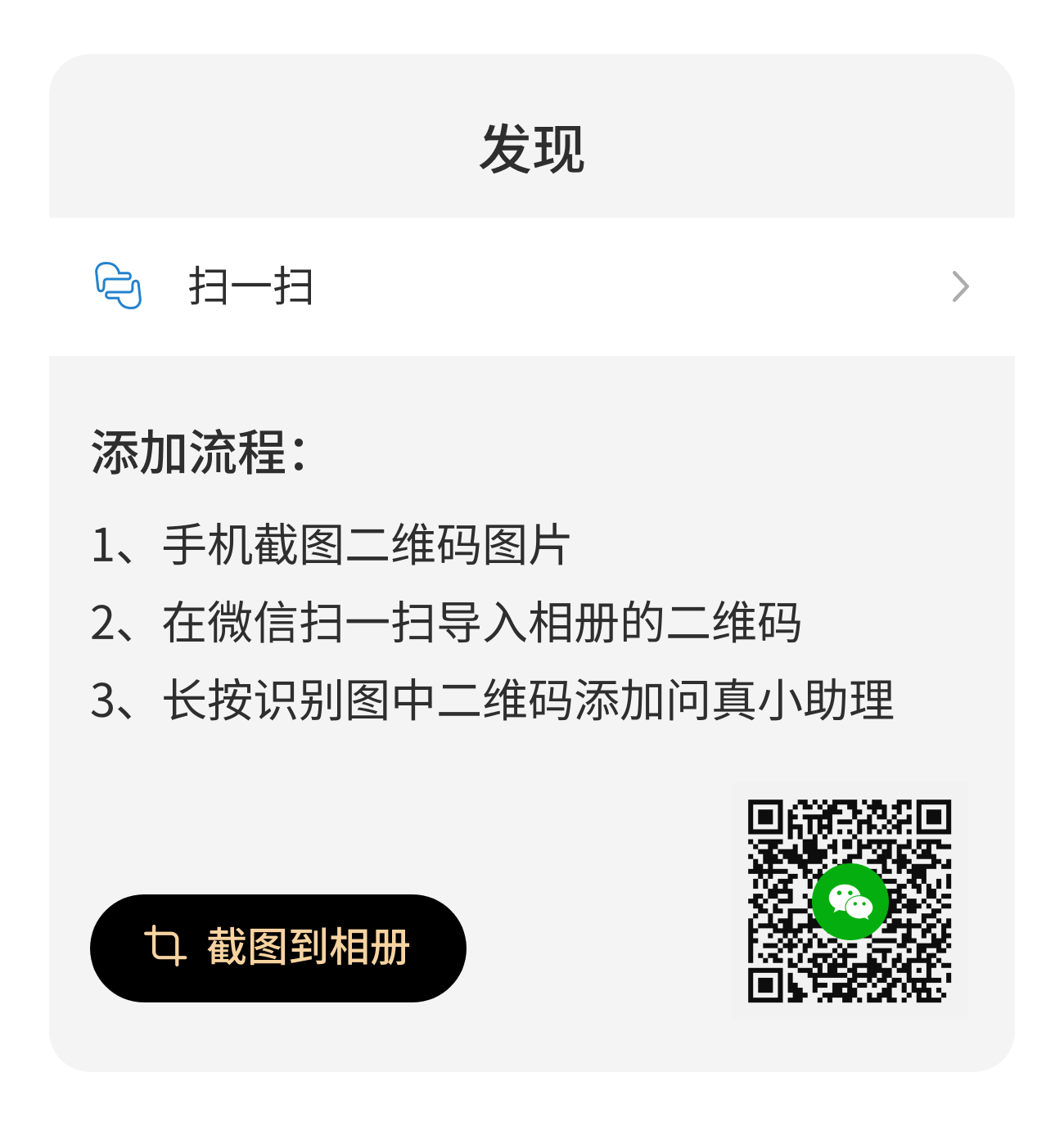Save the screenshot with 截图到相册
This screenshot has height=1126, width=1064.
(x=278, y=948)
